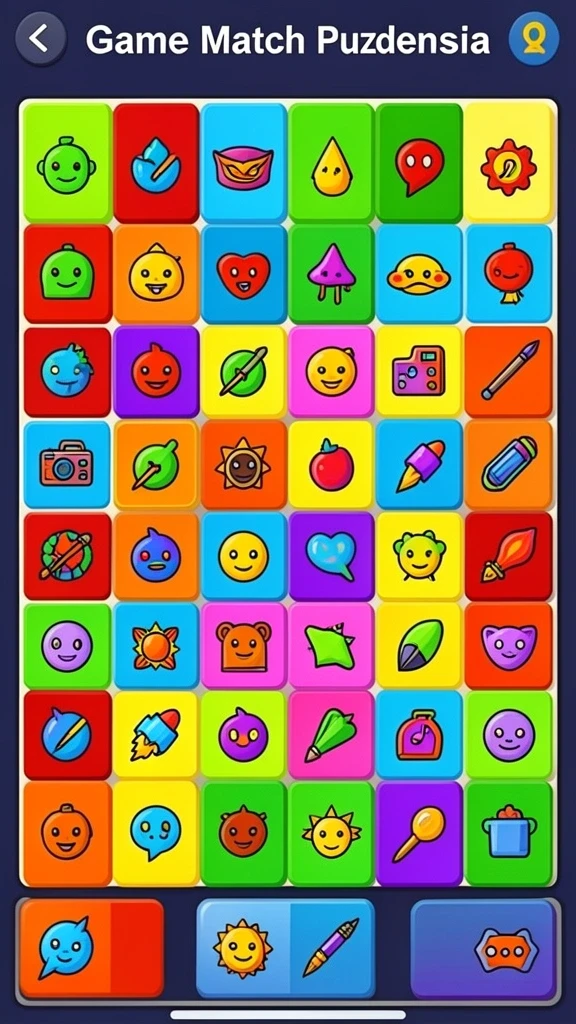Tap the red tomato tile

point(332,464)
